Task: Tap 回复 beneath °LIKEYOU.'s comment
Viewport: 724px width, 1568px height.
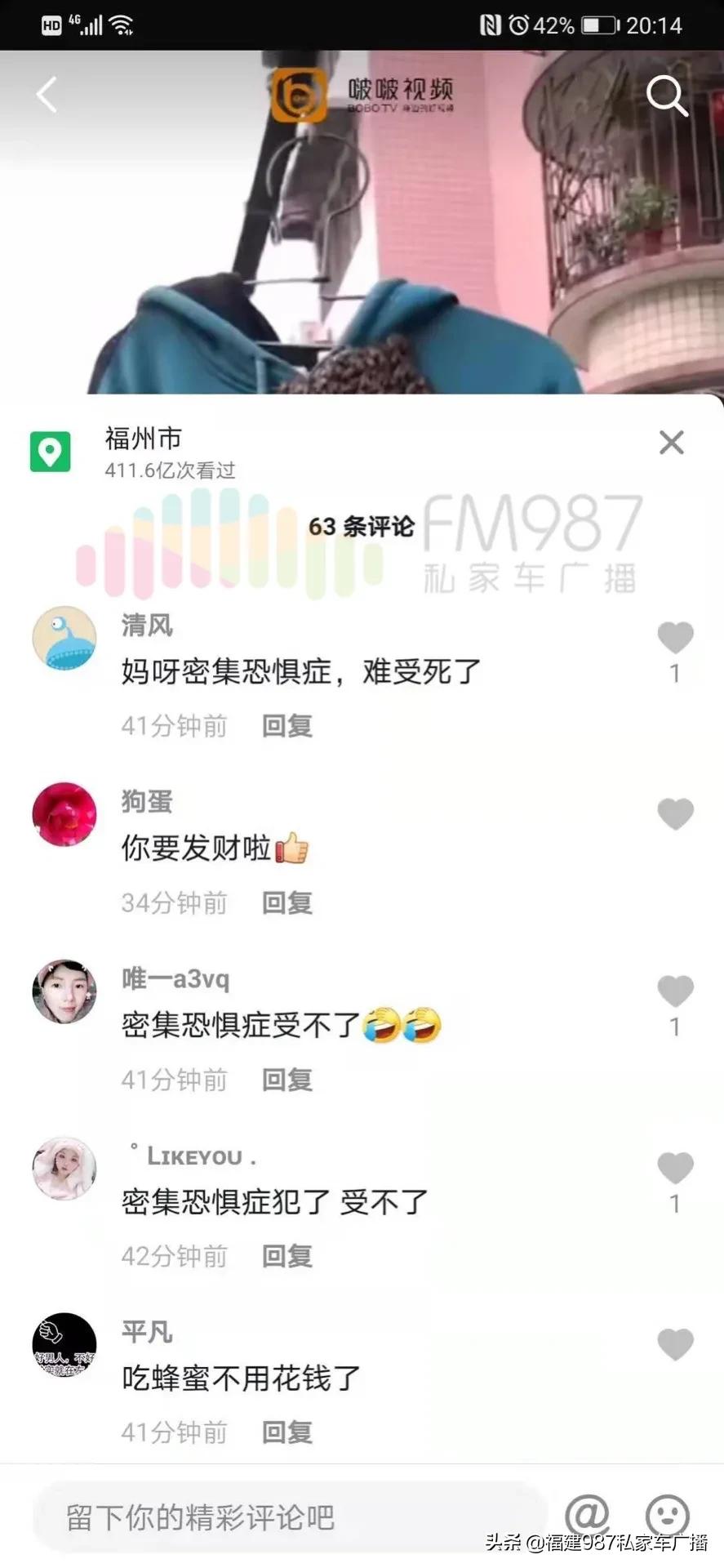Action: 286,1257
